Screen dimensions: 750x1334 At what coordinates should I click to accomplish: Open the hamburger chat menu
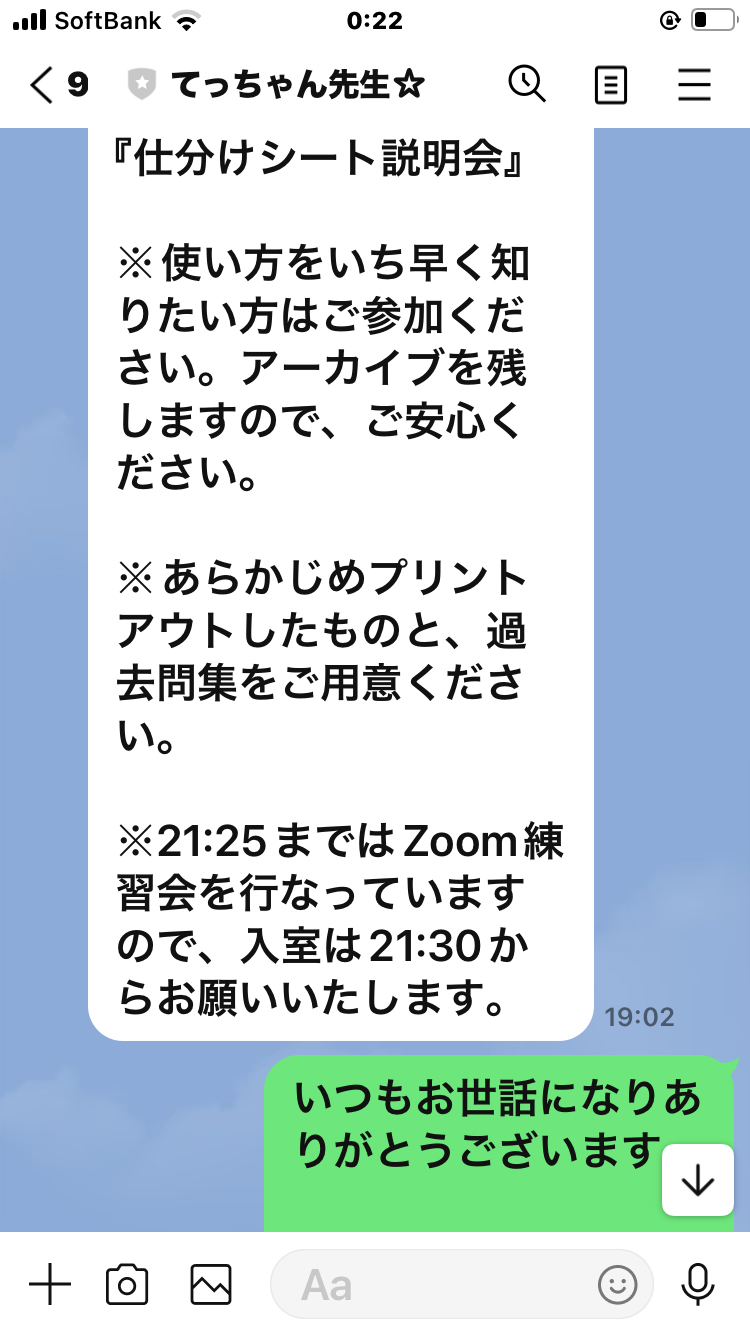(x=694, y=86)
